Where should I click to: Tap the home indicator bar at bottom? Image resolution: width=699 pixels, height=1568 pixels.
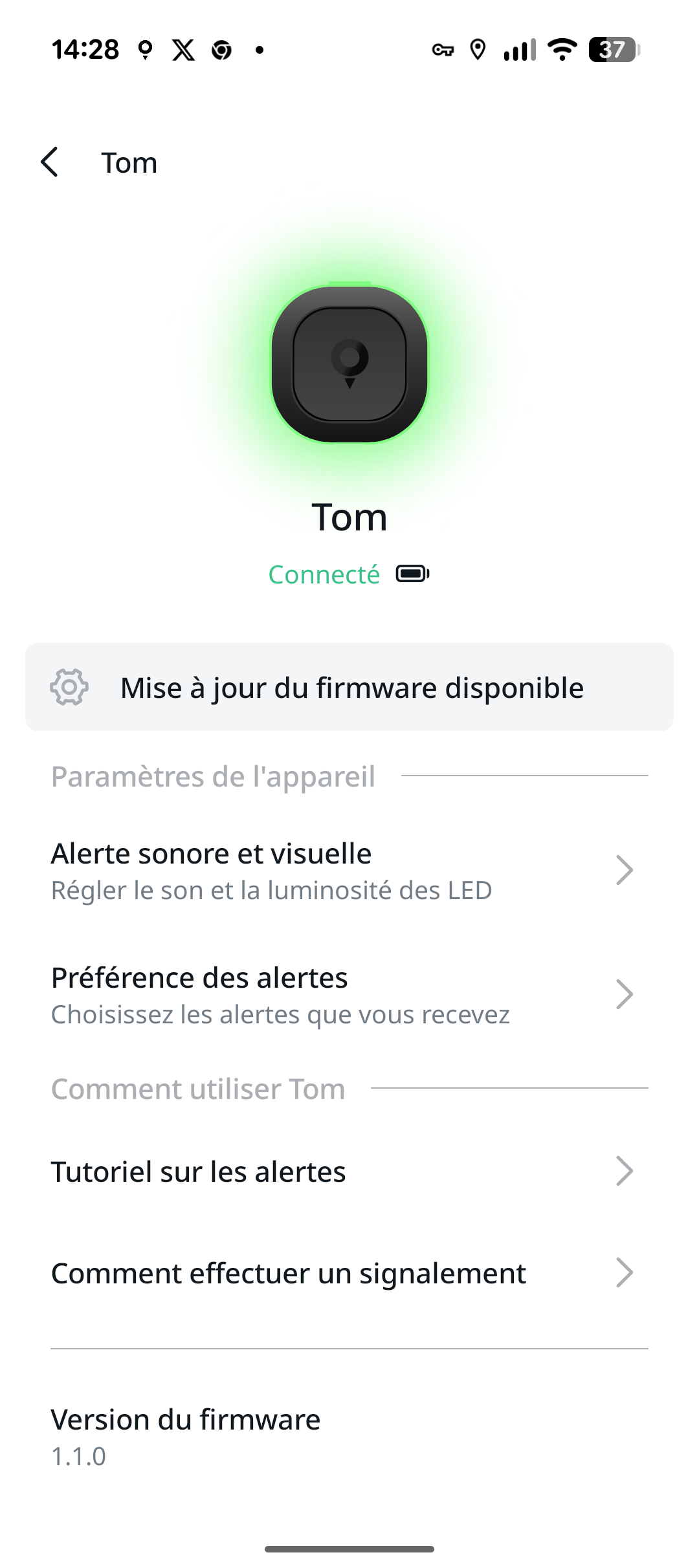click(x=349, y=1549)
